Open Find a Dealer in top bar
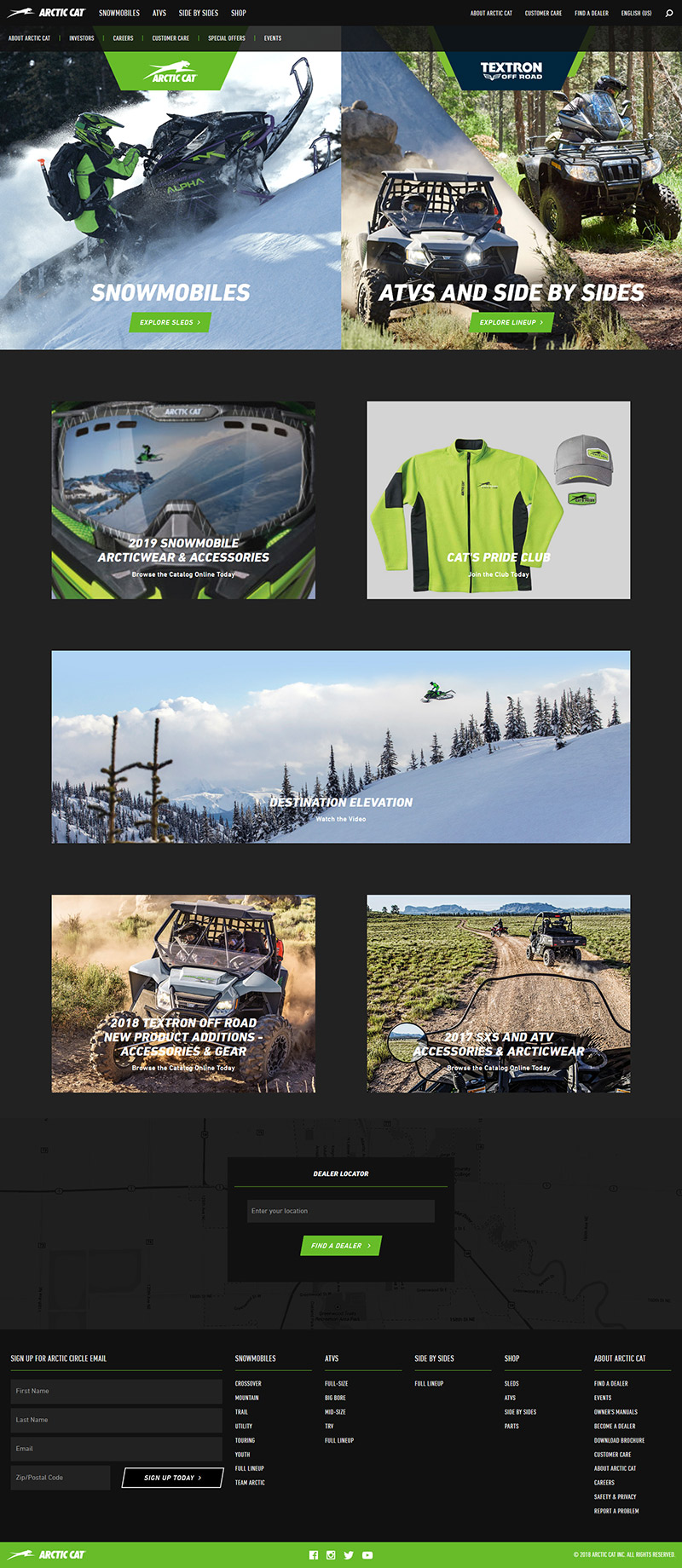The height and width of the screenshot is (1568, 682). click(x=592, y=13)
